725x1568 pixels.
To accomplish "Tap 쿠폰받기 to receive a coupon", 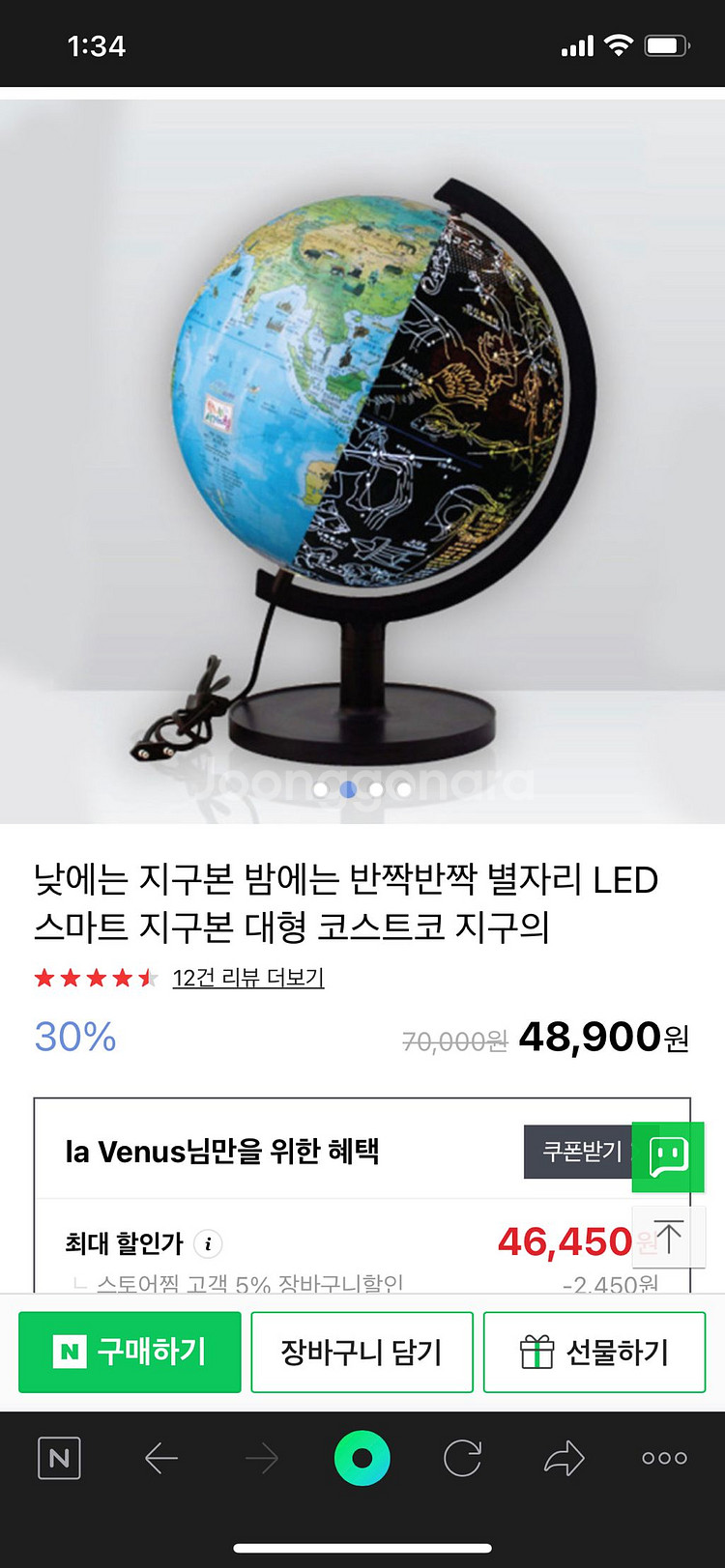I will 579,1153.
